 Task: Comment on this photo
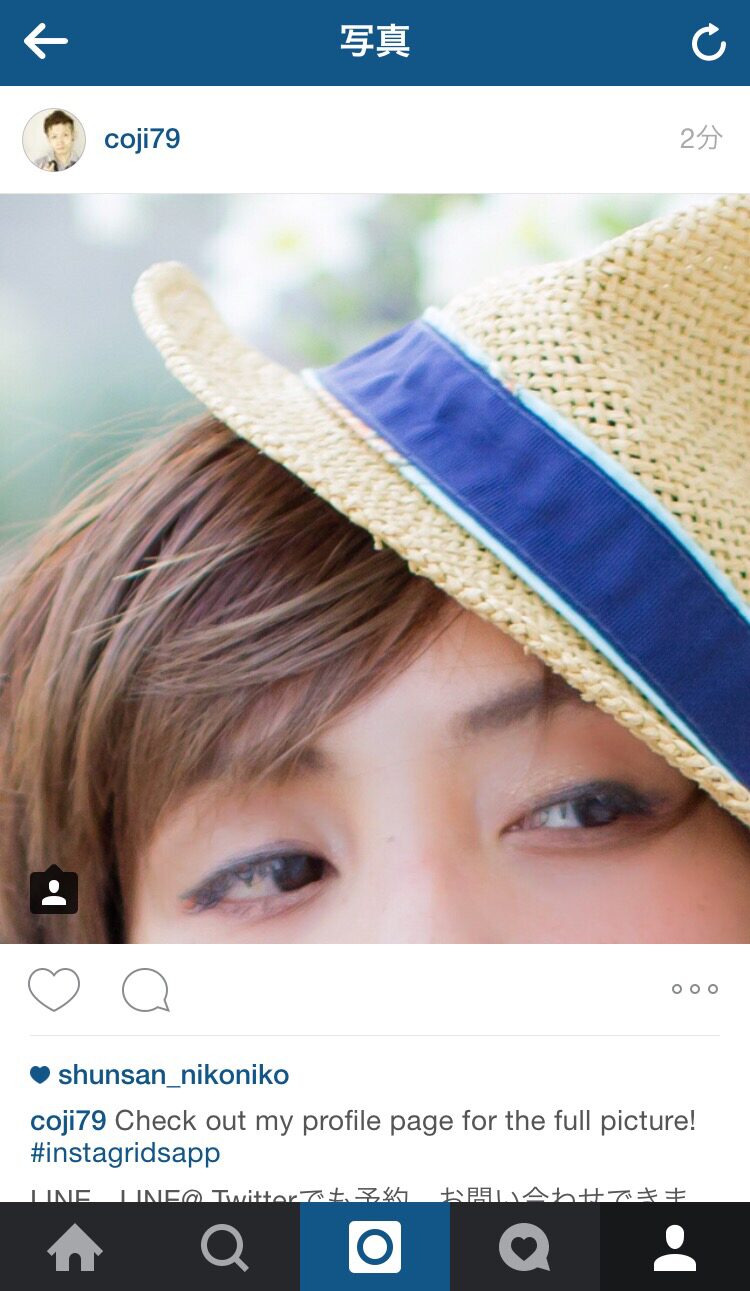[x=146, y=990]
